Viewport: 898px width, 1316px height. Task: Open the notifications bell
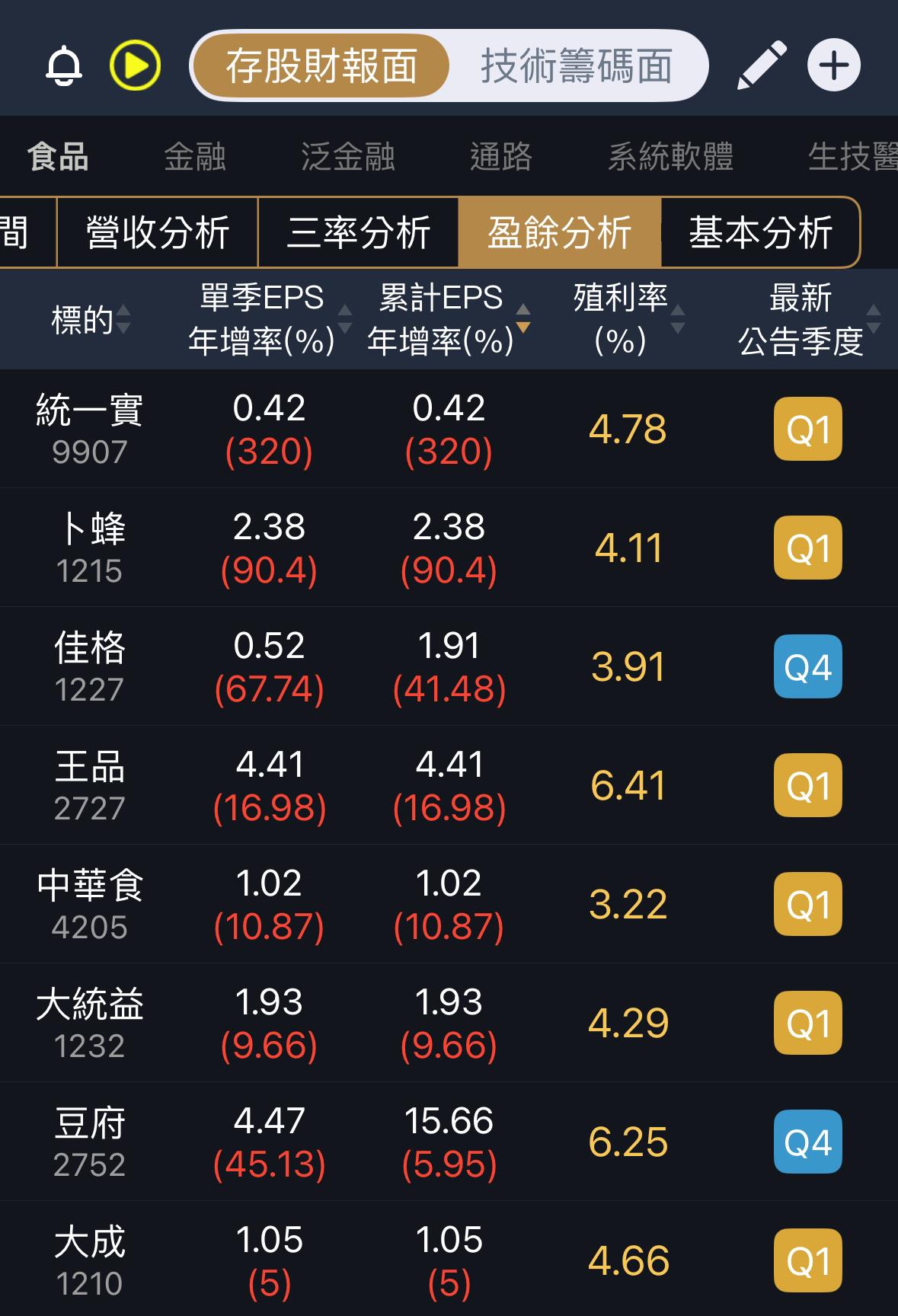[64, 66]
